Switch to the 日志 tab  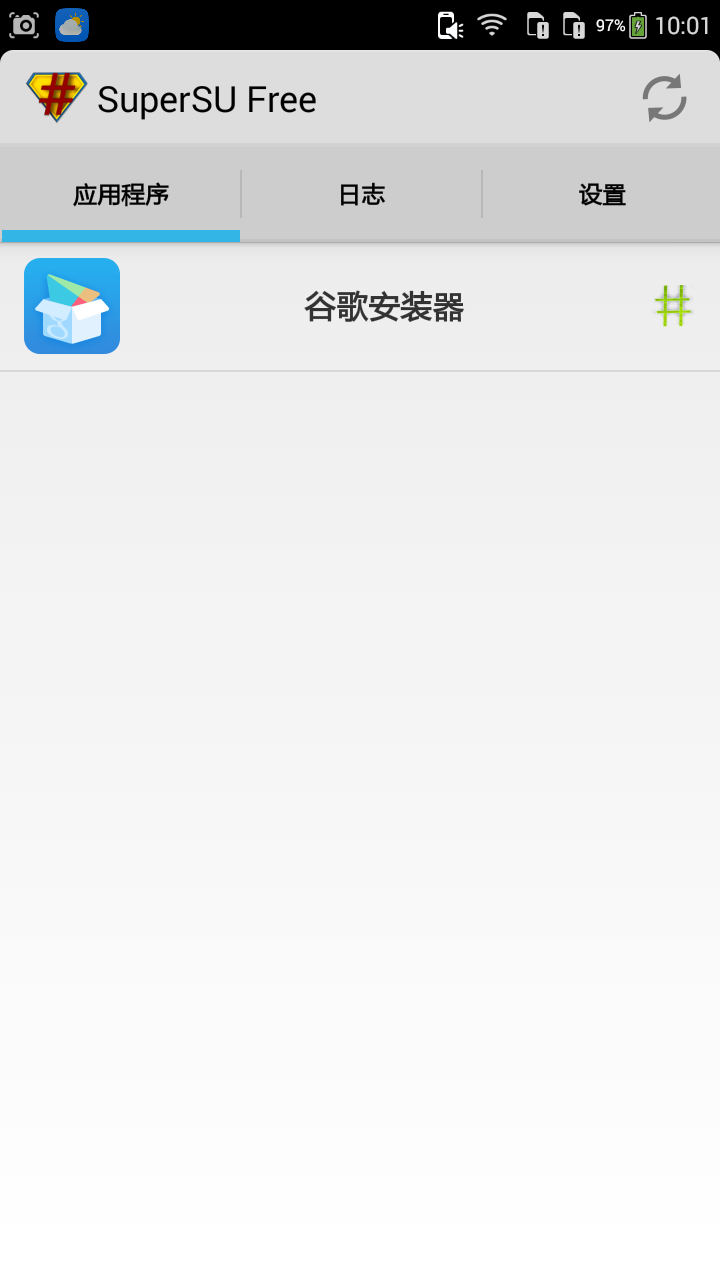coord(361,194)
